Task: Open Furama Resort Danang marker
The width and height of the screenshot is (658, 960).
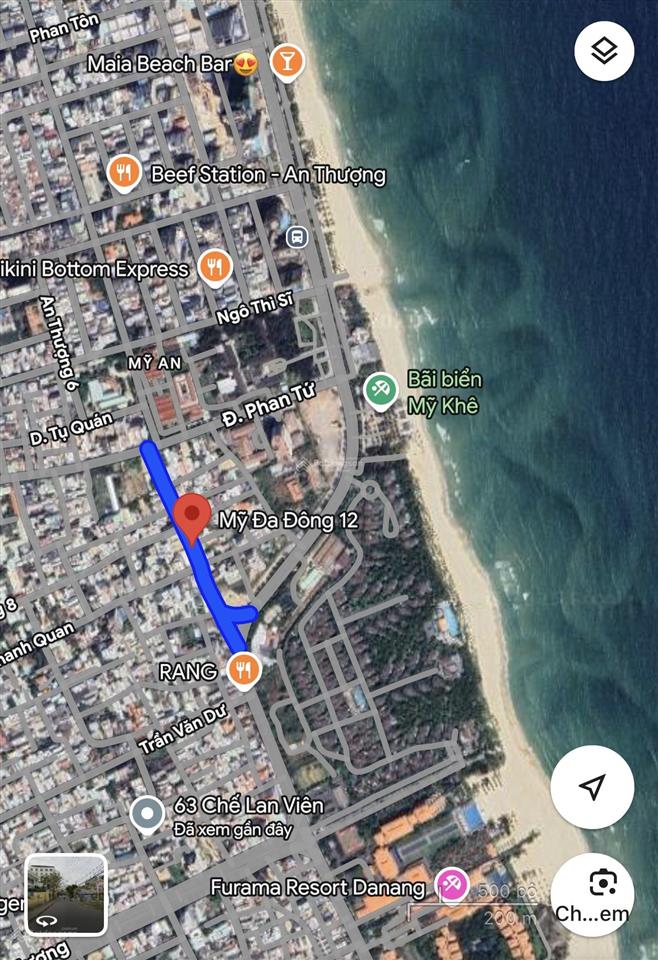Action: pyautogui.click(x=451, y=886)
